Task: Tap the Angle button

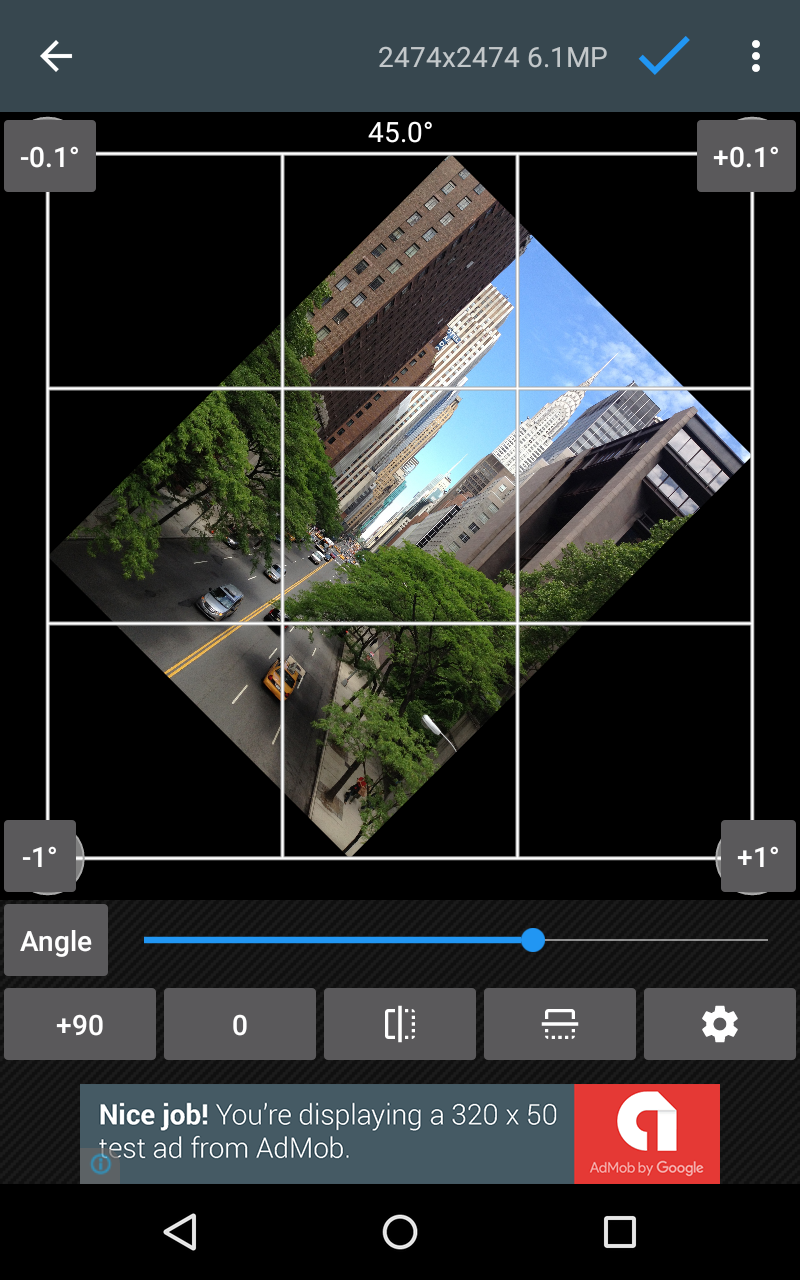Action: click(56, 940)
